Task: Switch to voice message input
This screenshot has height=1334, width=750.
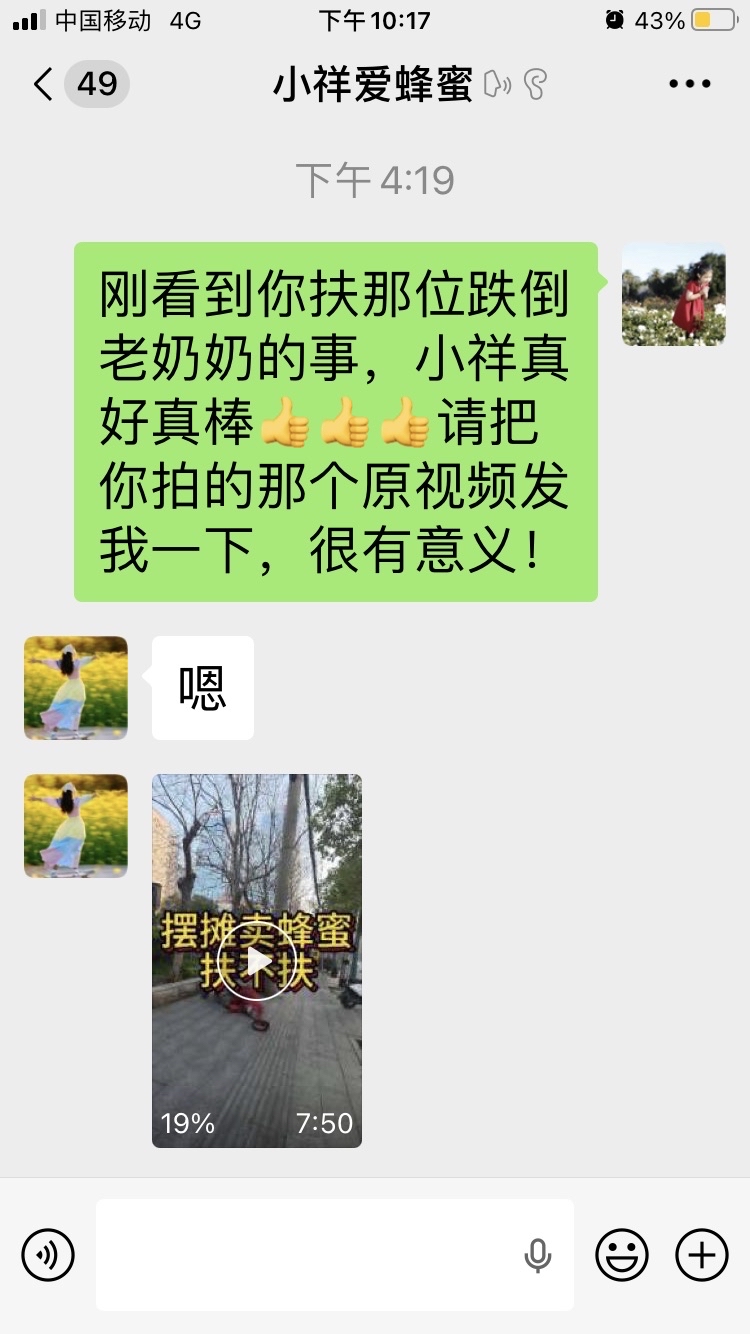Action: pos(48,1254)
